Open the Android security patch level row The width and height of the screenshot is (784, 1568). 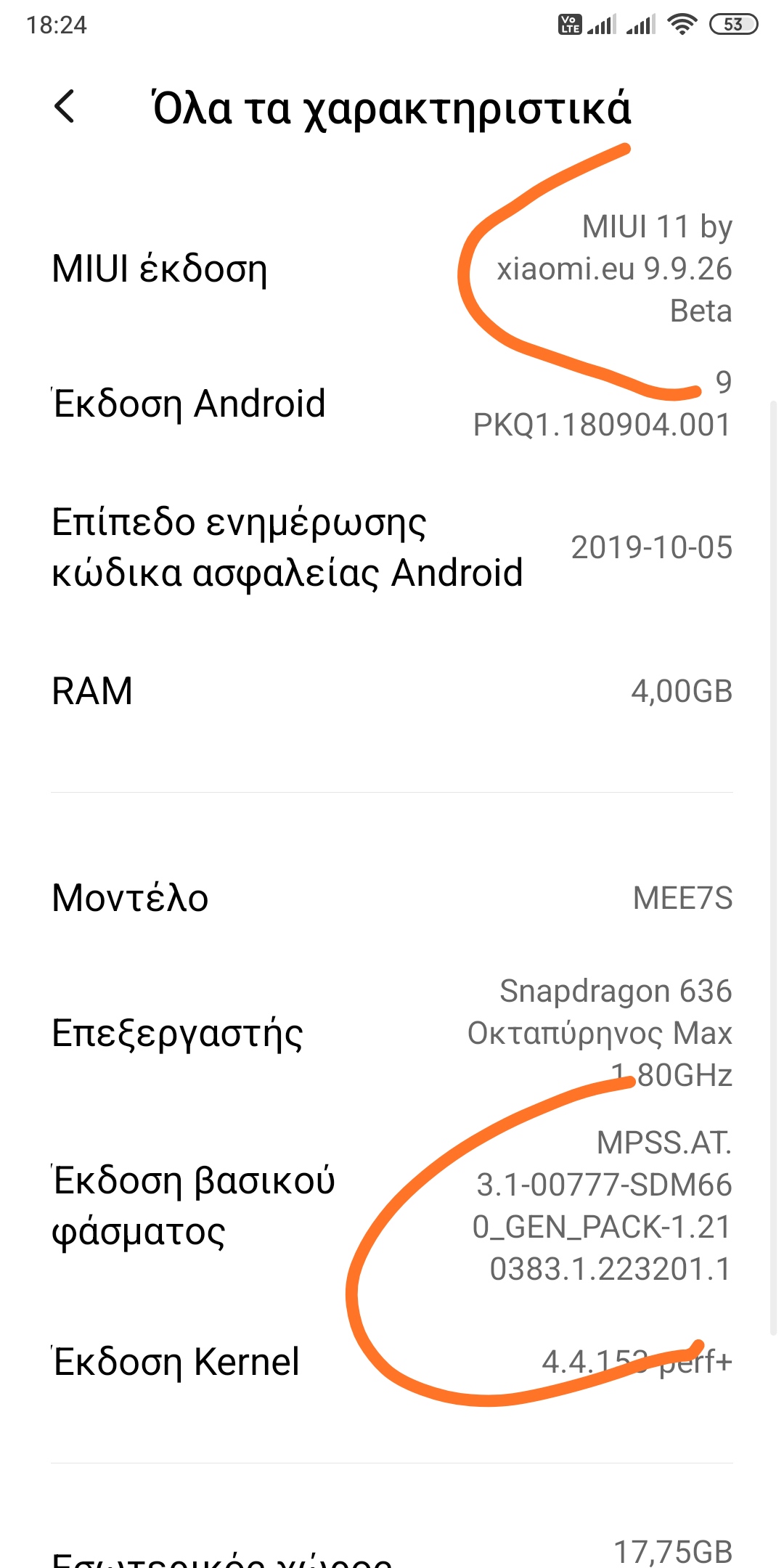click(x=392, y=547)
